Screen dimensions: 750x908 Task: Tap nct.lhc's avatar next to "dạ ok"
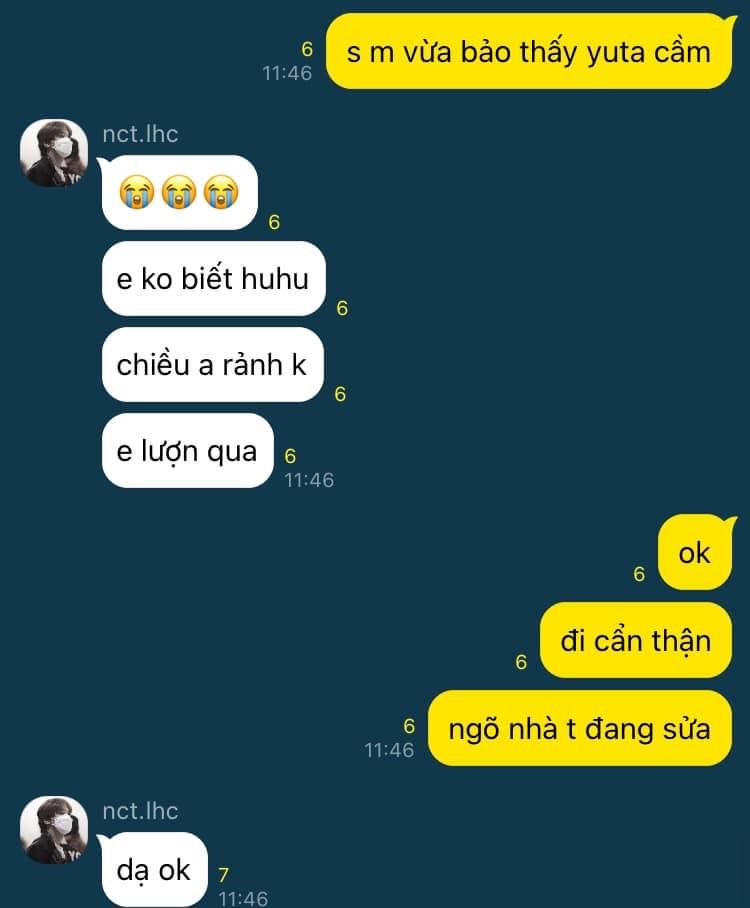[x=54, y=829]
